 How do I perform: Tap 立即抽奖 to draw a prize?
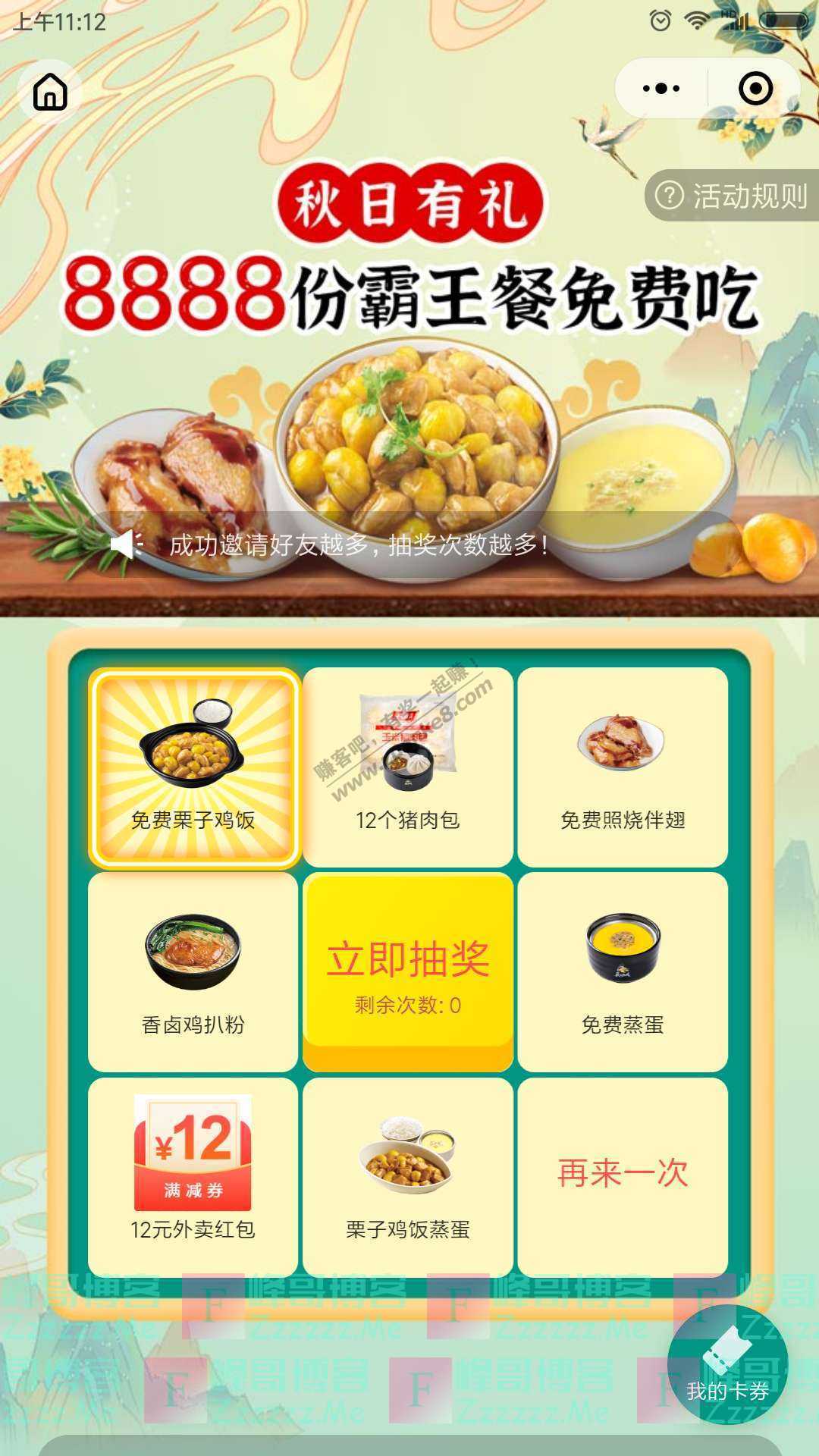pos(408,972)
